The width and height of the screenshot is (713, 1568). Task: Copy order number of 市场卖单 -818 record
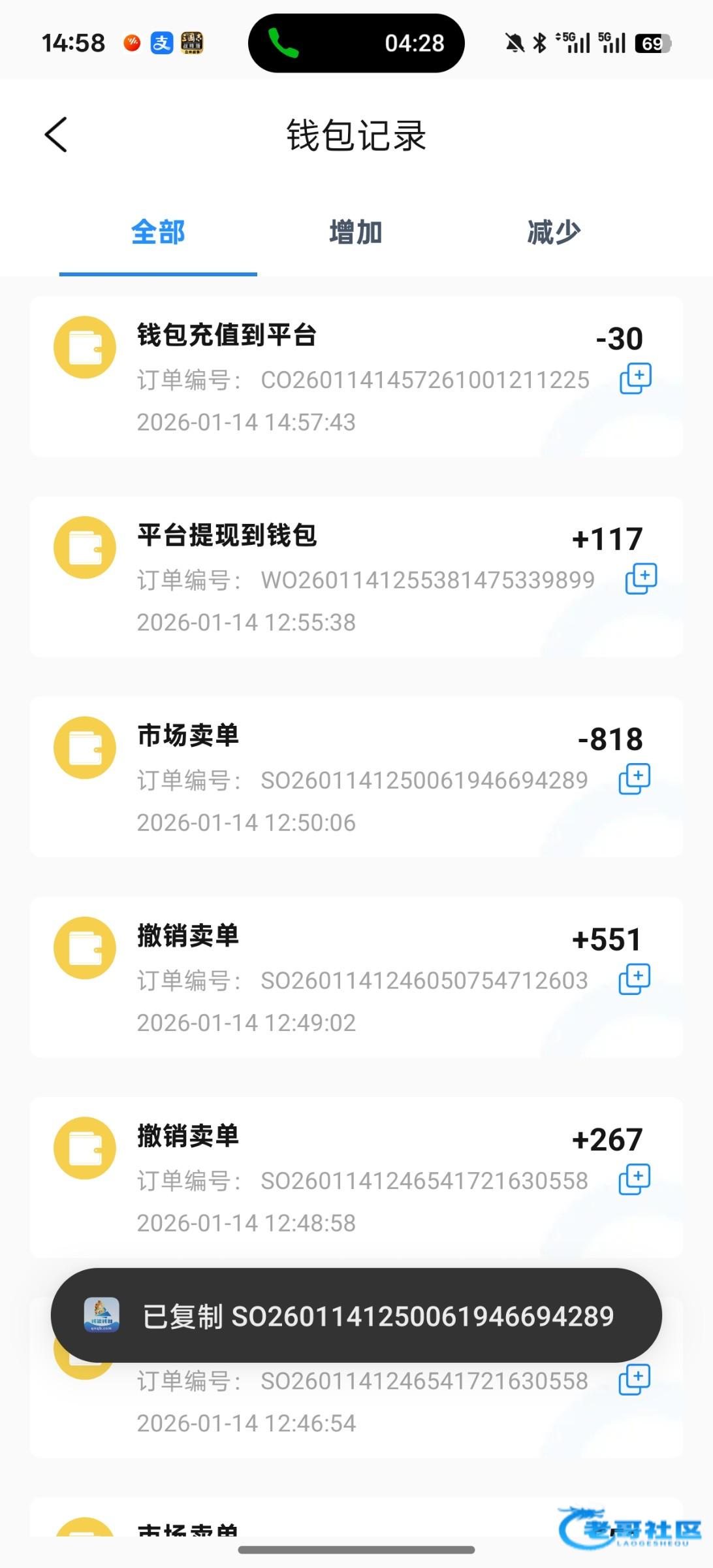(635, 779)
